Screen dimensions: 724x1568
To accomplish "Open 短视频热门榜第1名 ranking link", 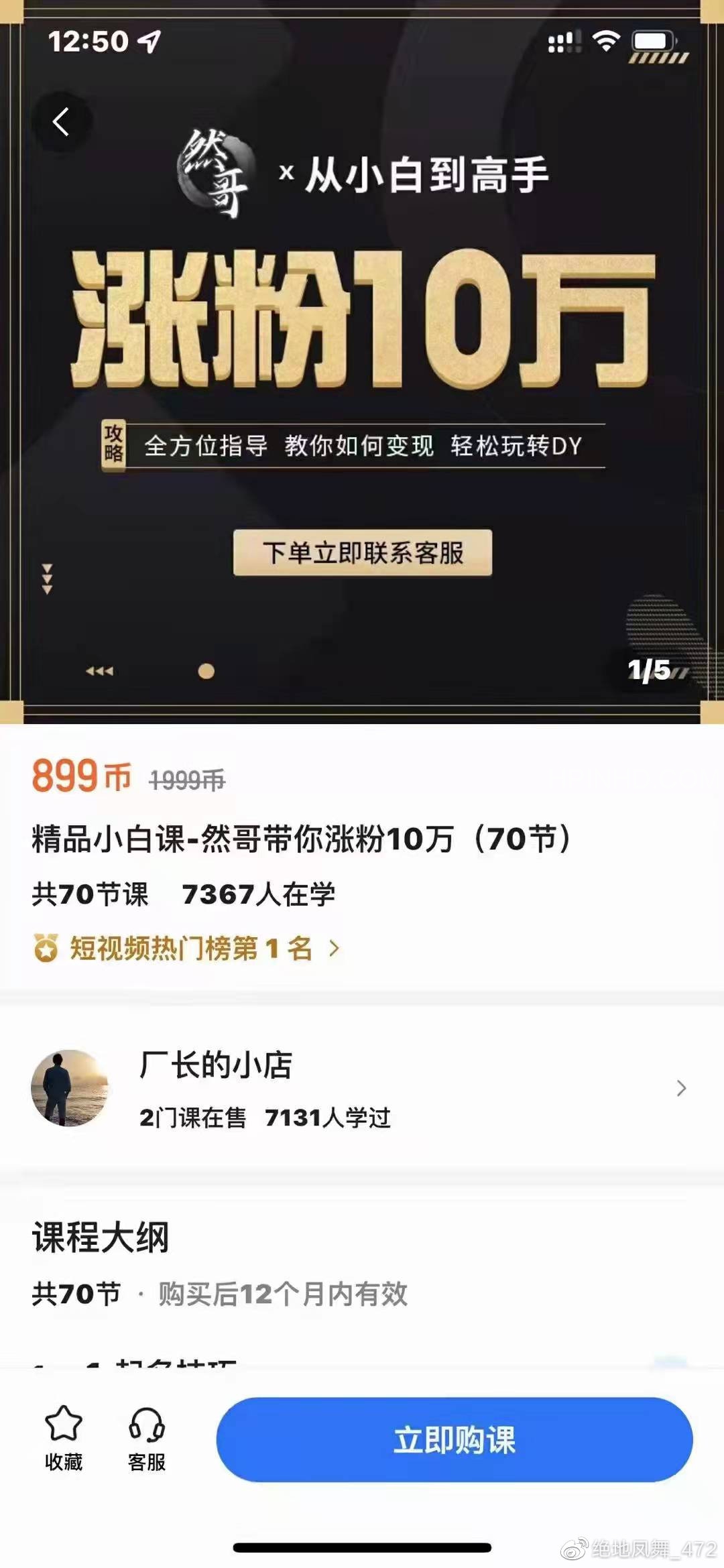I will [188, 948].
